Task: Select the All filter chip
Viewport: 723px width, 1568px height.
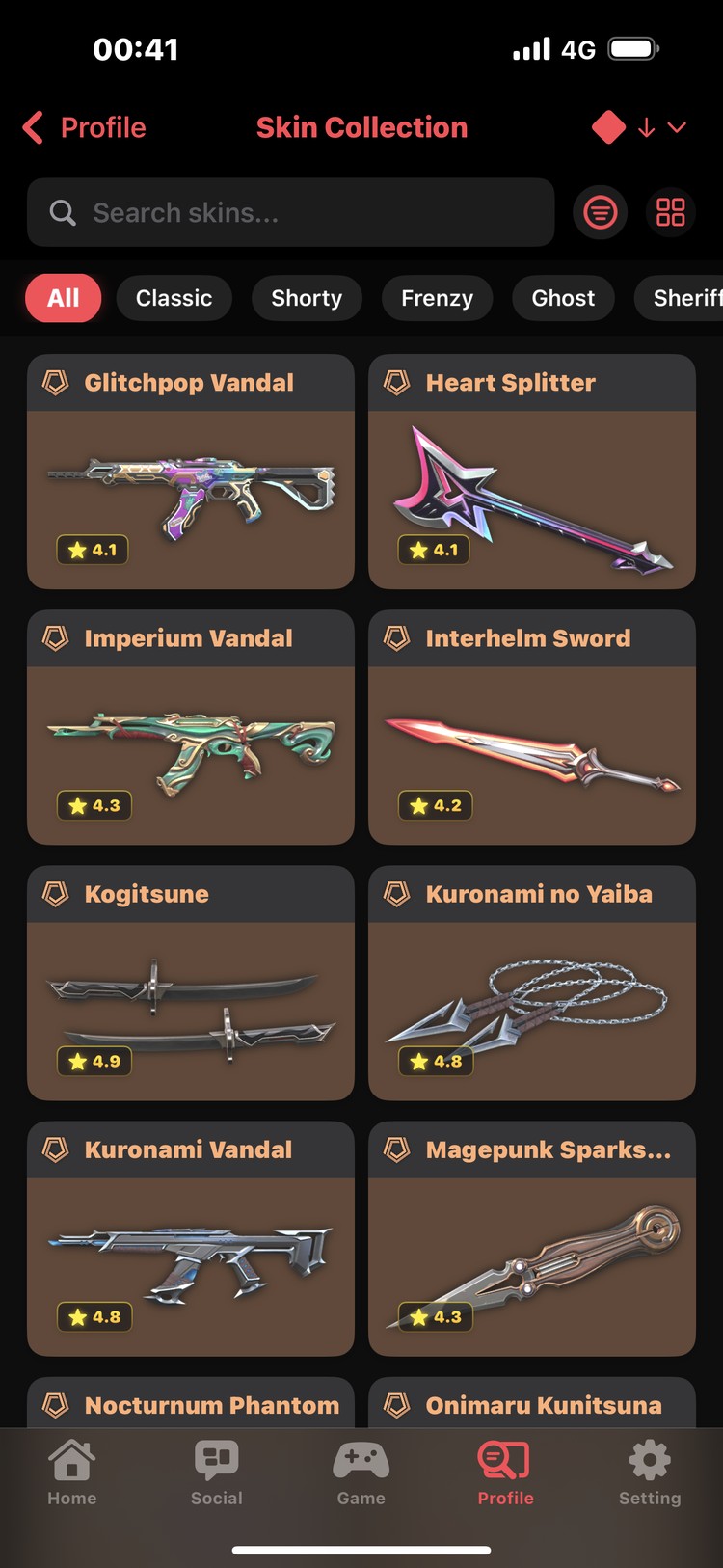Action: coord(63,298)
